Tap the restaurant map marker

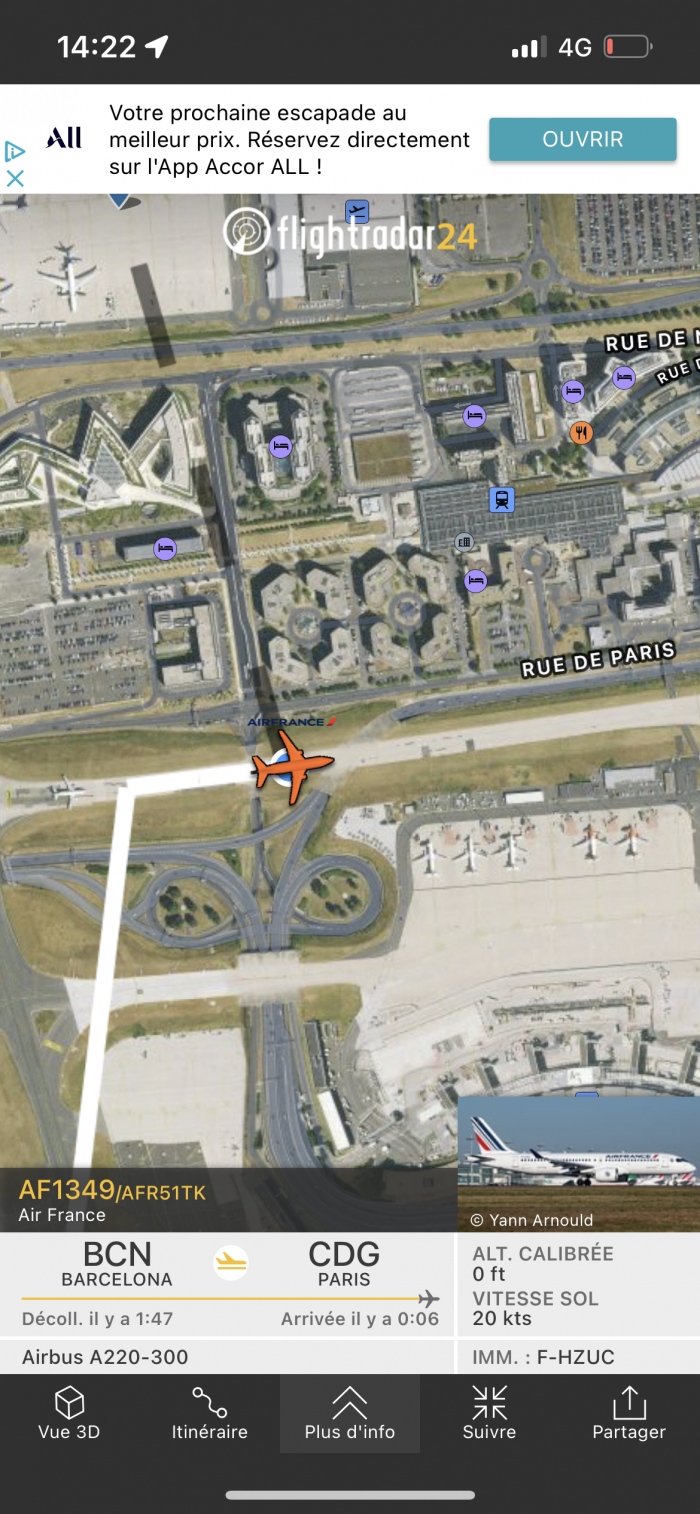point(581,433)
